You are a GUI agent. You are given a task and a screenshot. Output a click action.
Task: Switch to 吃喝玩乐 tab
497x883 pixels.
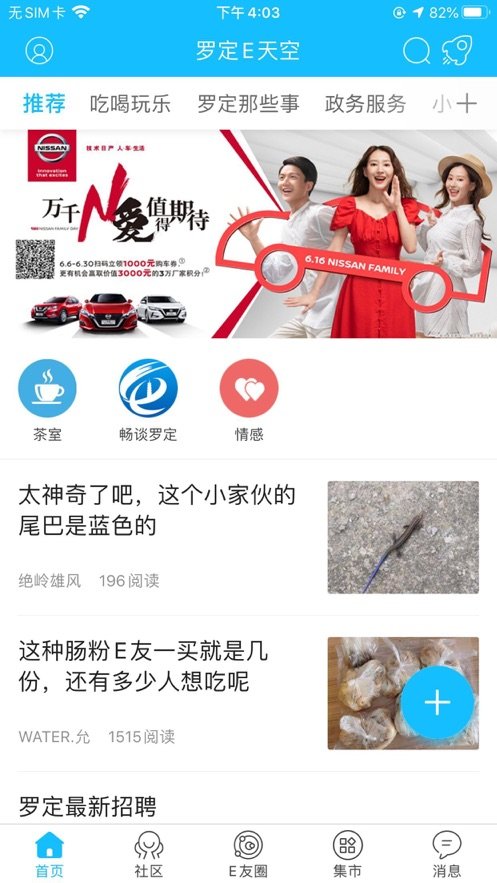coord(130,104)
